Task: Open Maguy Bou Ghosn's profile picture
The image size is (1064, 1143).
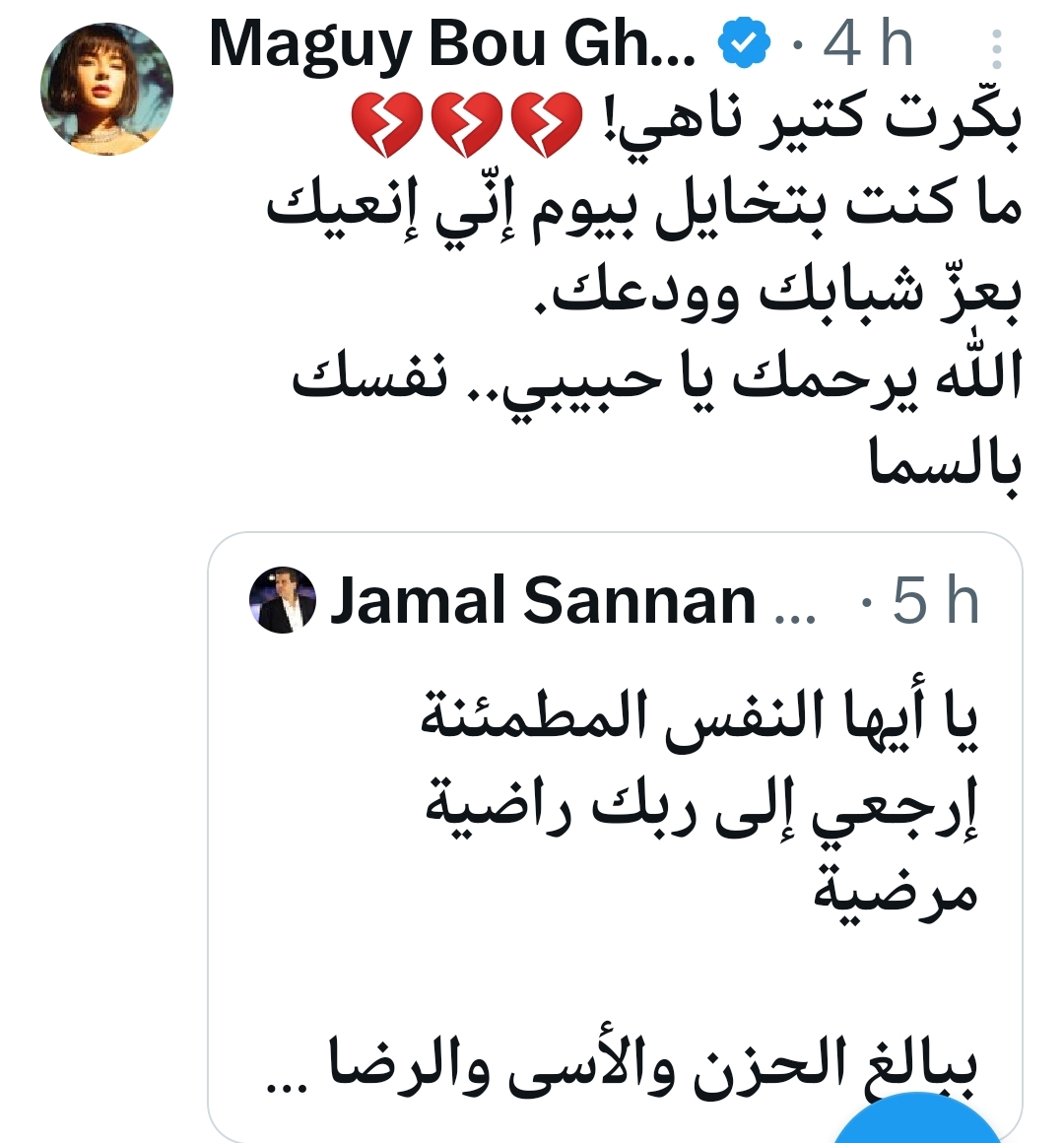Action: click(x=106, y=89)
